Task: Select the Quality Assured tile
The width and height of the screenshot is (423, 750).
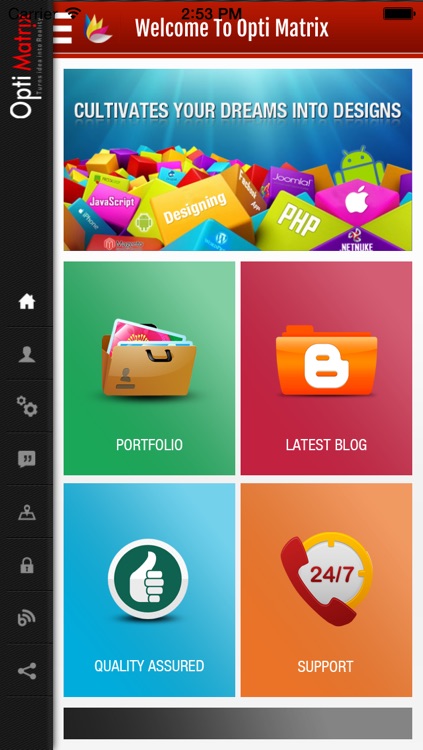Action: coord(149,590)
